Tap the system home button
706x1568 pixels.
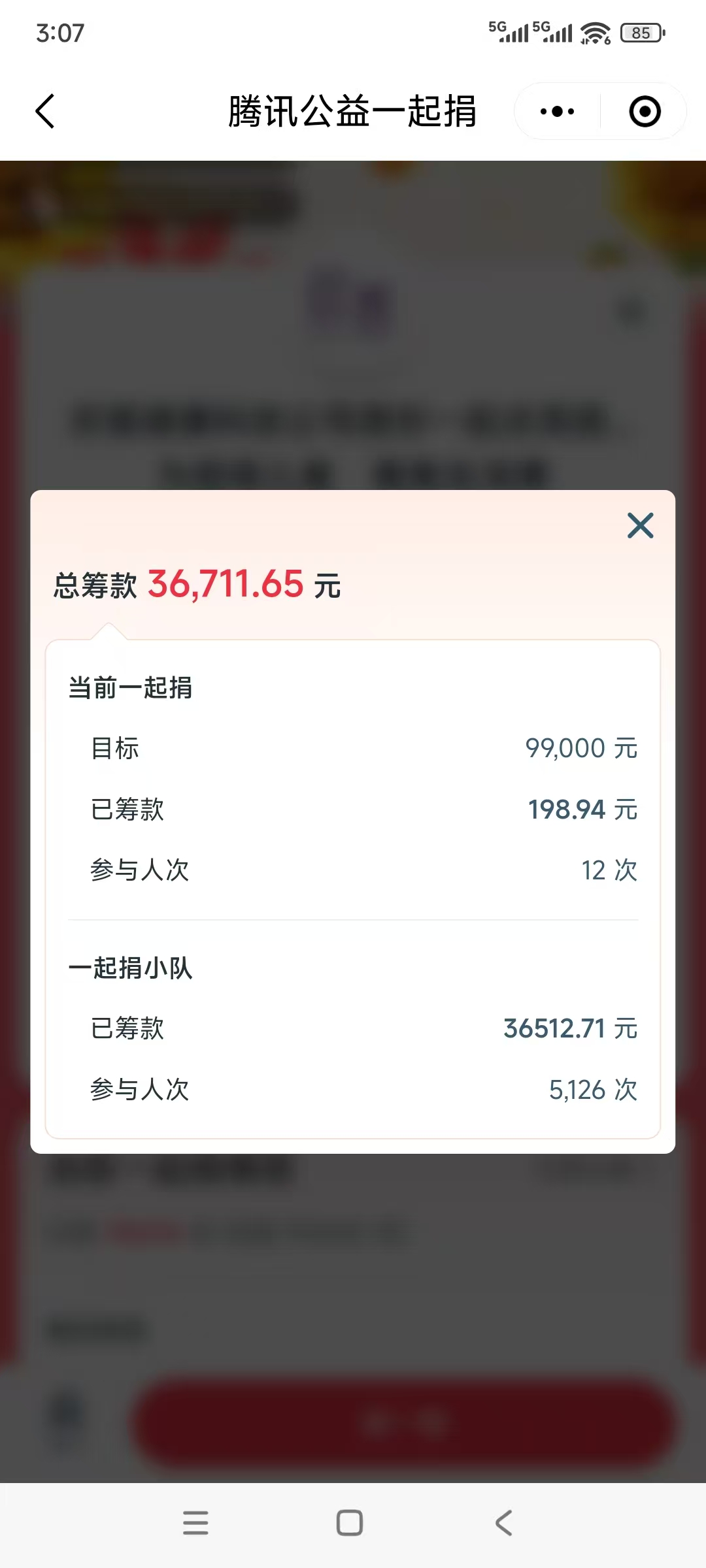click(350, 1523)
